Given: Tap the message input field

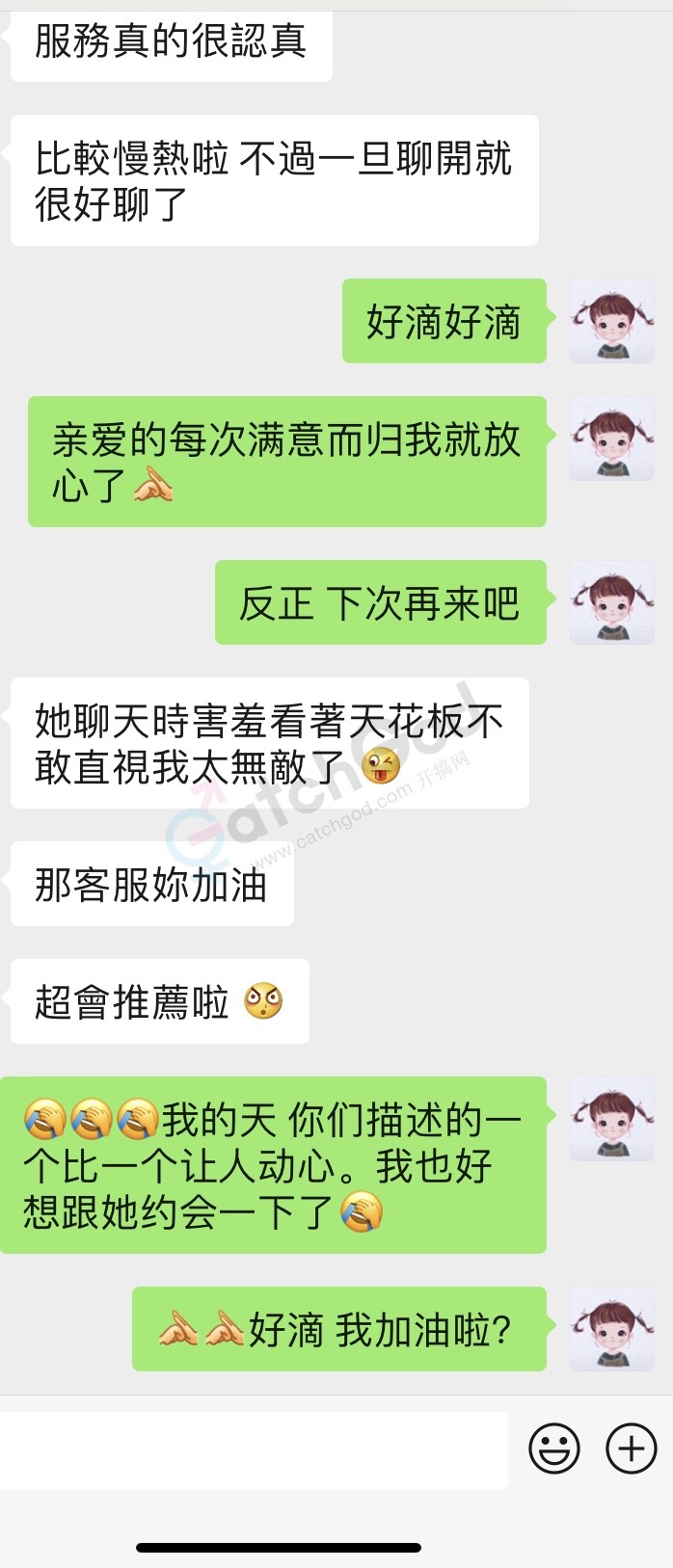Looking at the screenshot, I should (x=253, y=1449).
